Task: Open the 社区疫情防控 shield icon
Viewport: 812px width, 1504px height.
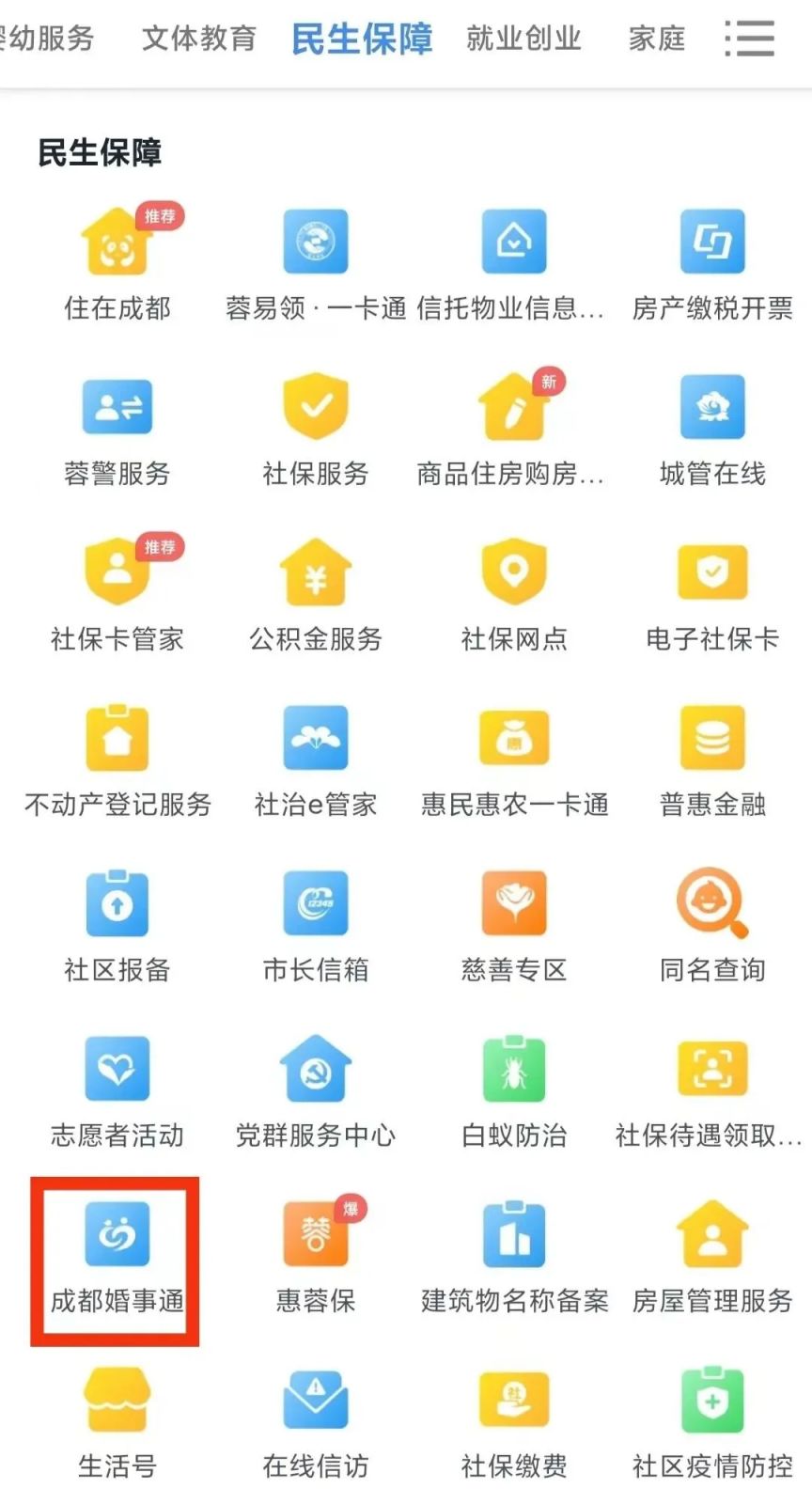Action: (711, 1402)
